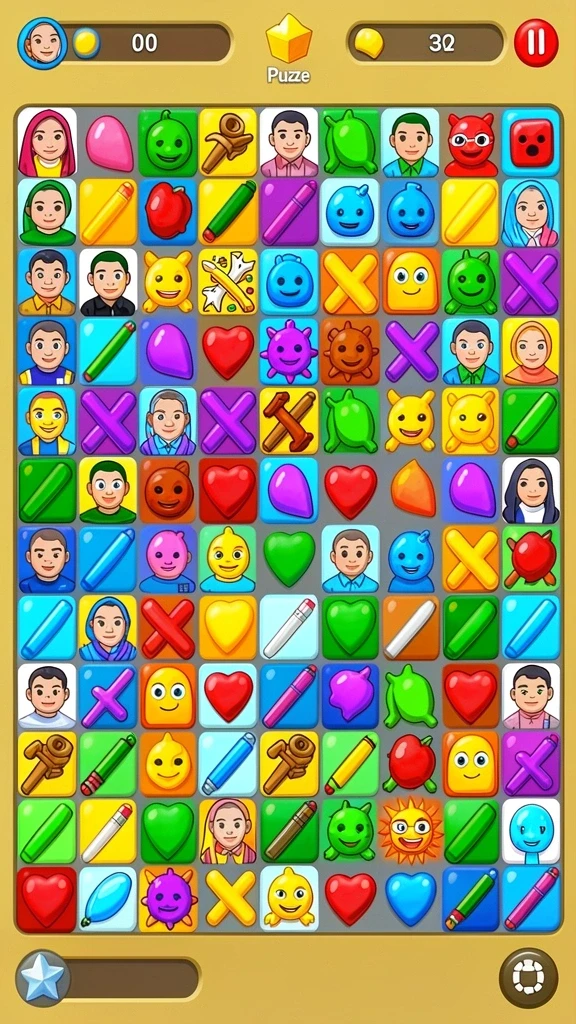Tap the pink drop tile

pos(109,144)
